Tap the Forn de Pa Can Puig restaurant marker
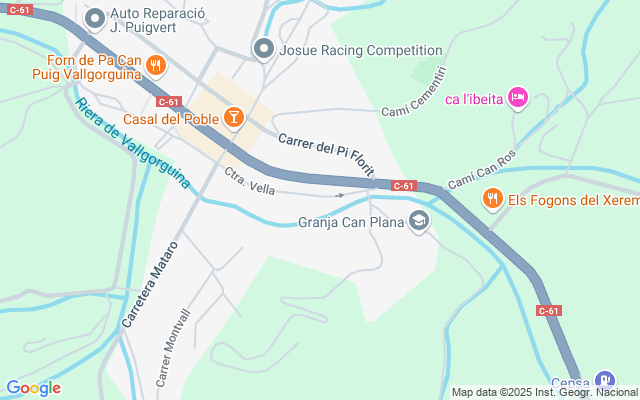Screen dimensions: 640x400 click(156, 66)
